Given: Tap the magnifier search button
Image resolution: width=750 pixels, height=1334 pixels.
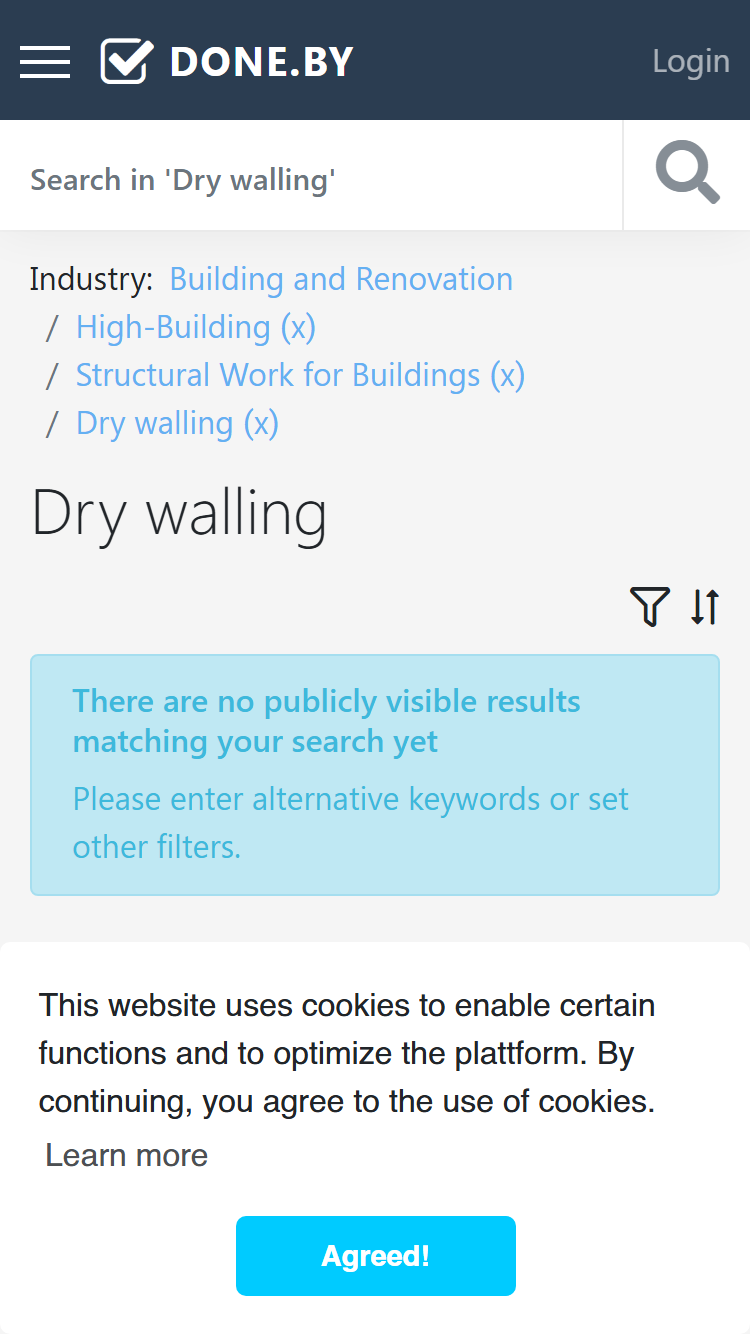Looking at the screenshot, I should coord(687,175).
